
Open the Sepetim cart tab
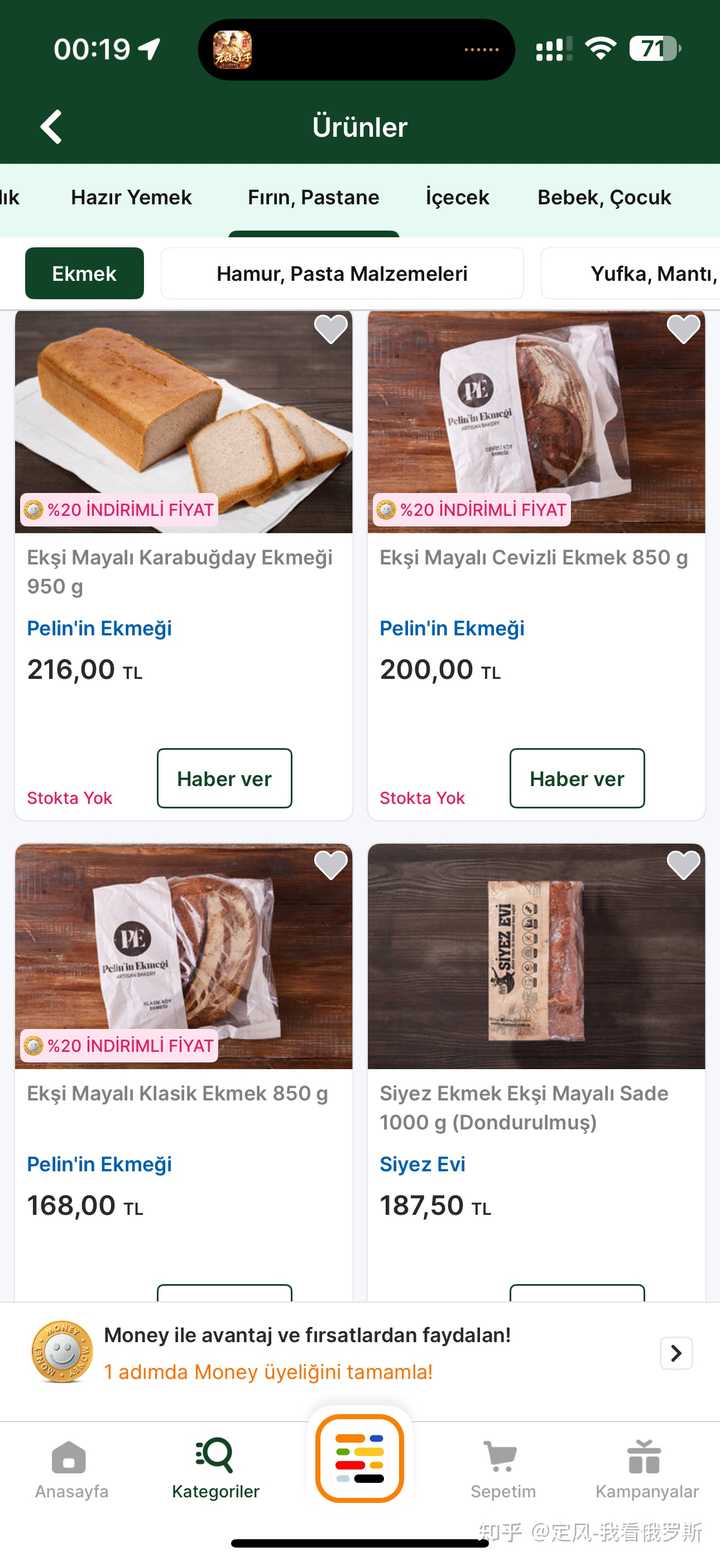coord(503,1470)
